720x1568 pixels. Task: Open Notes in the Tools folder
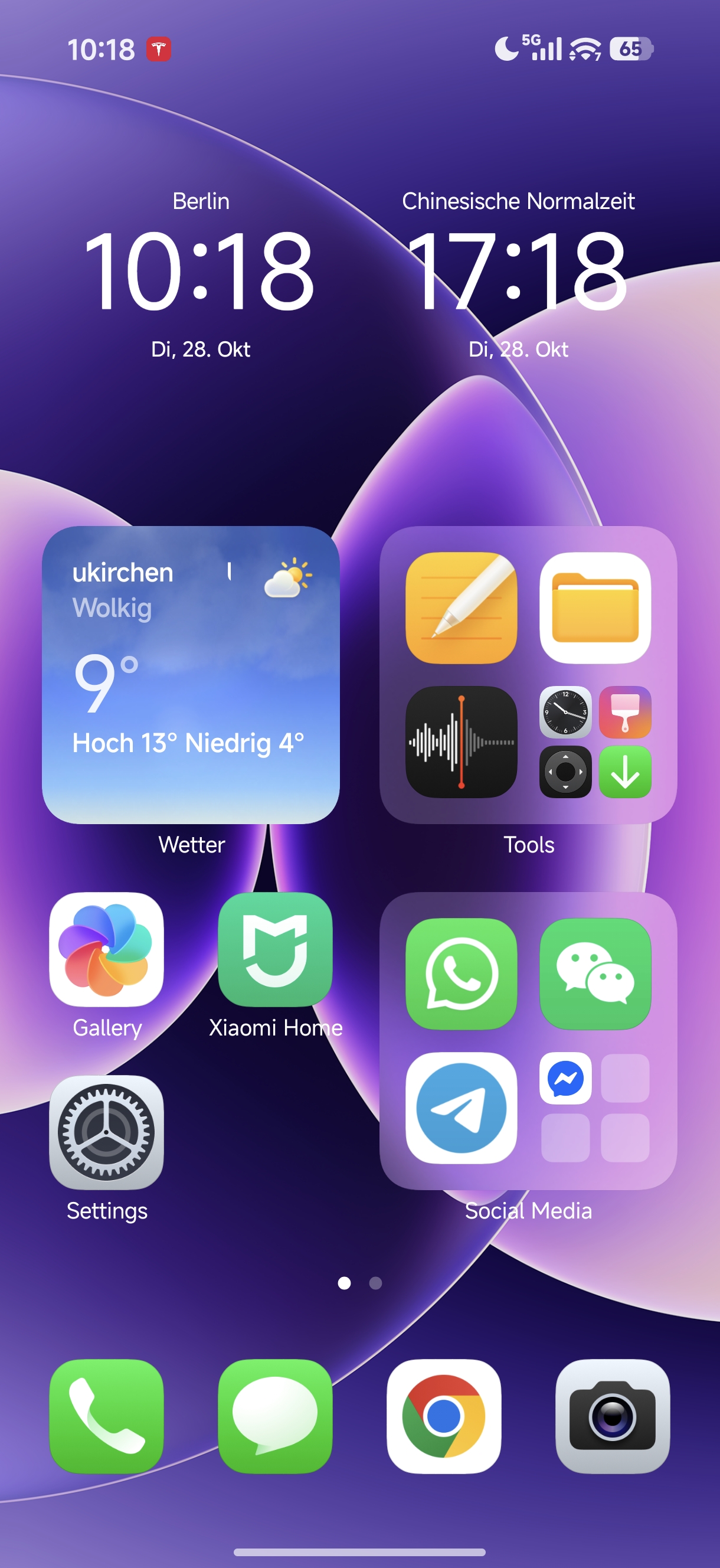tap(462, 608)
